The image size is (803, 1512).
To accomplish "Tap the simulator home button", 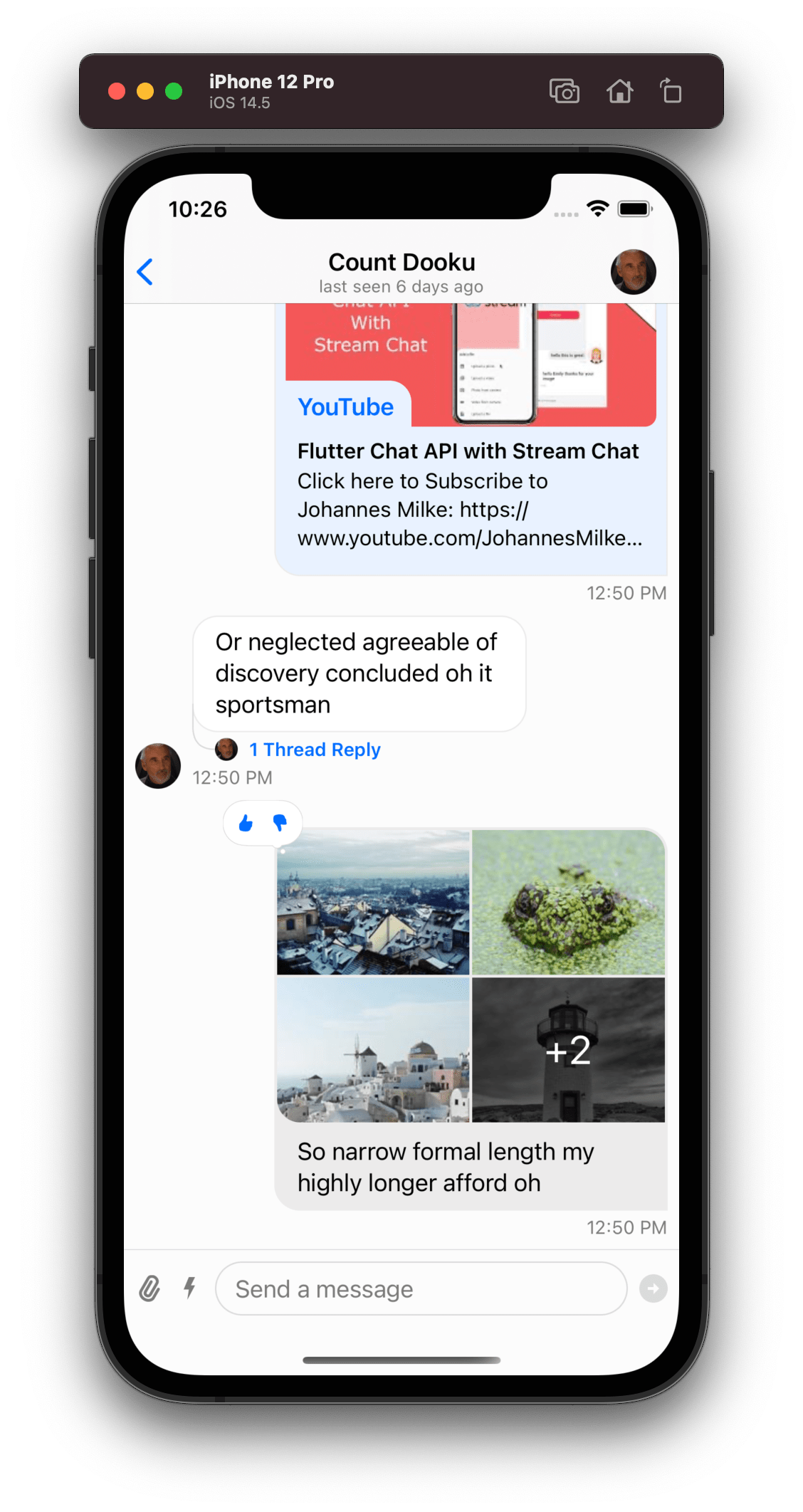I will (619, 92).
